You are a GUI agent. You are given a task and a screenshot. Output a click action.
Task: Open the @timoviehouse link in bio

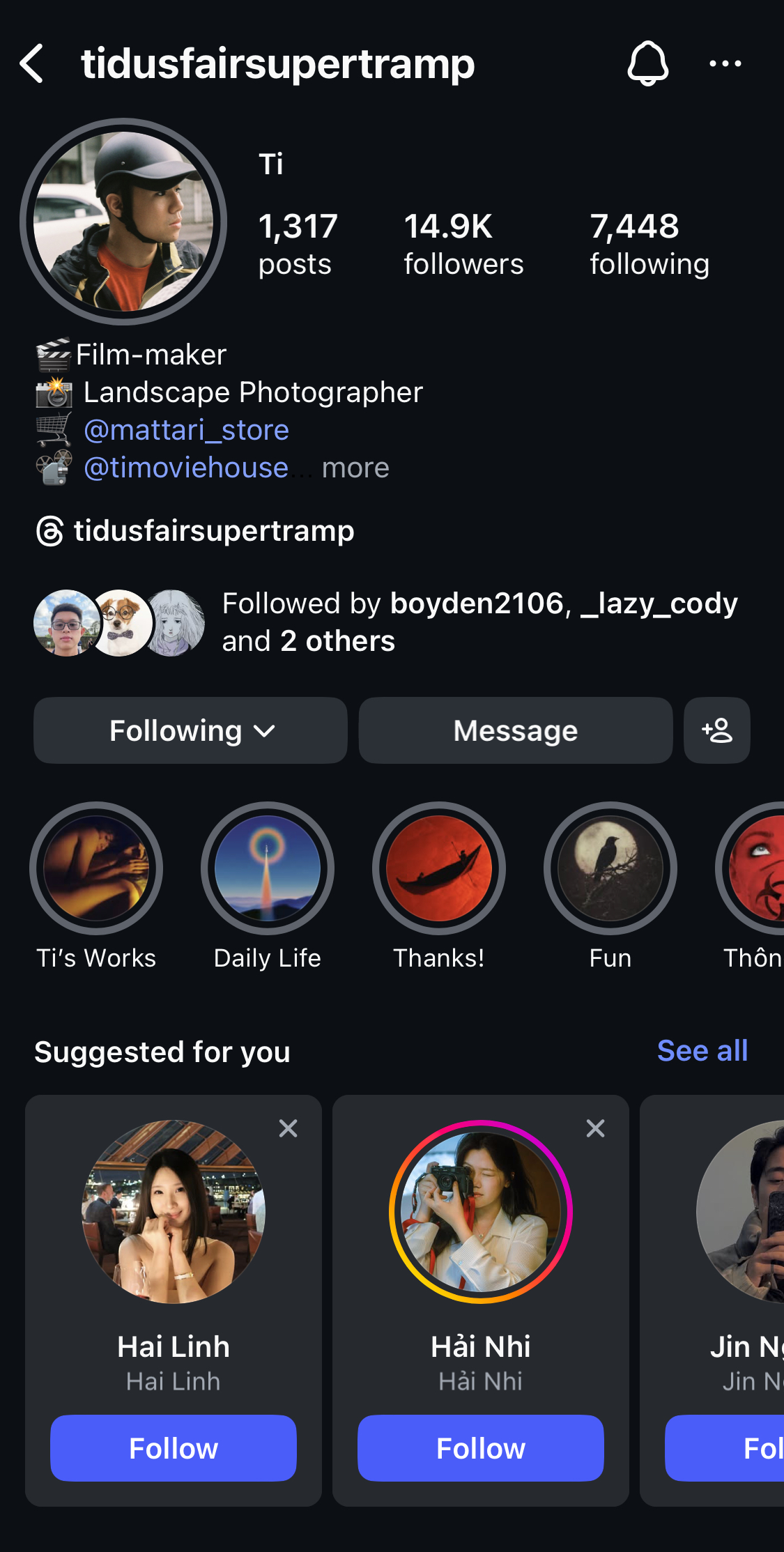pyautogui.click(x=186, y=468)
